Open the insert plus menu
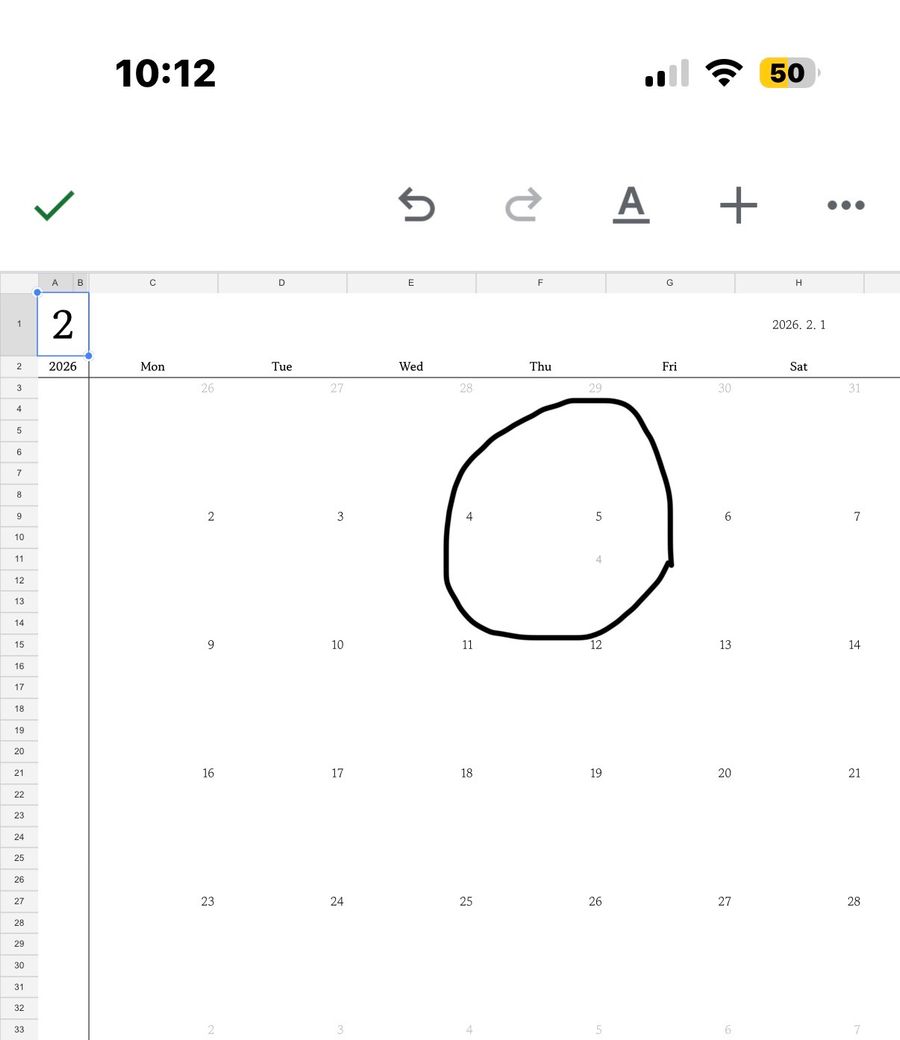The width and height of the screenshot is (900, 1040). coord(738,205)
